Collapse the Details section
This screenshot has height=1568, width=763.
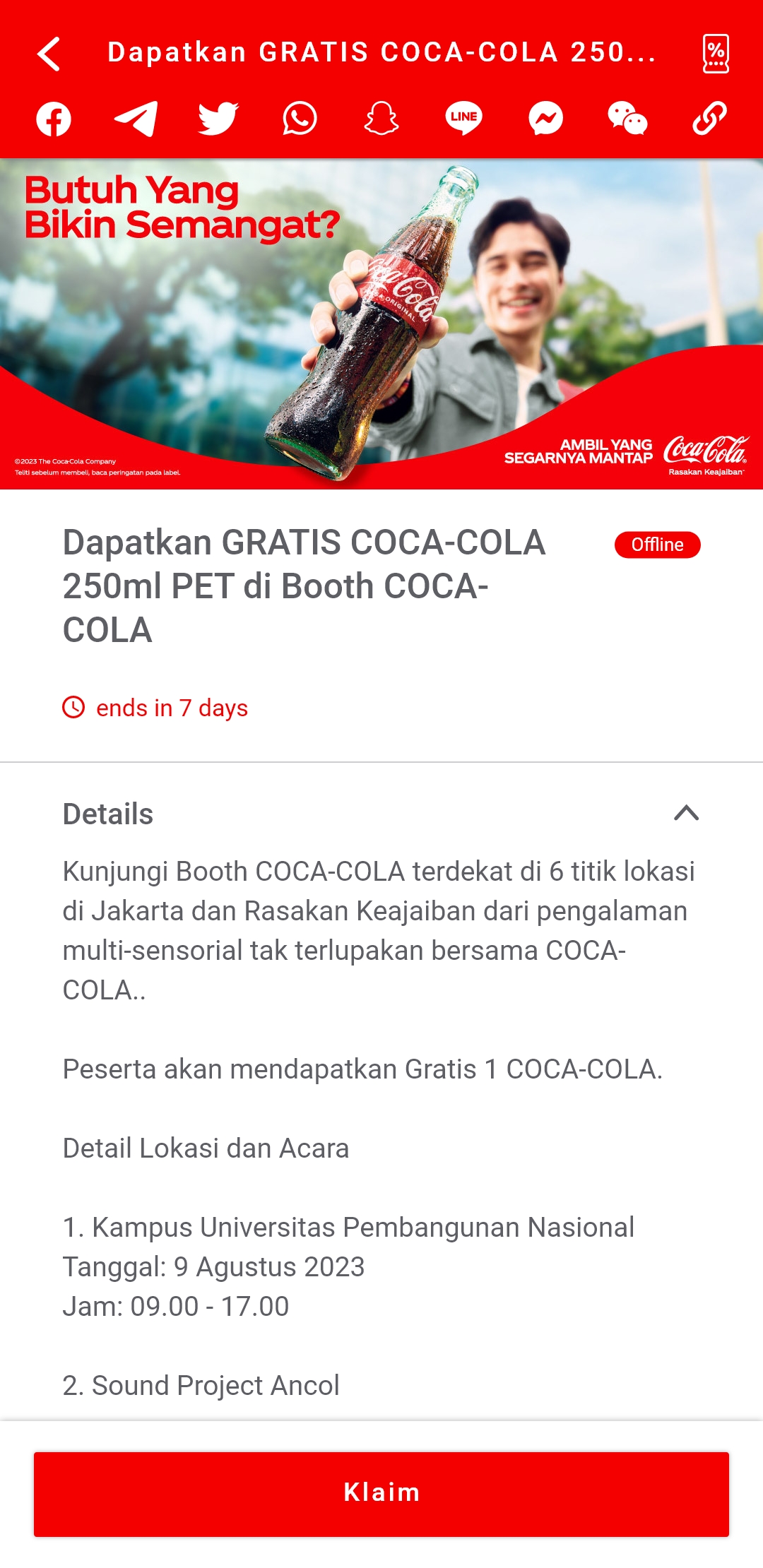click(686, 814)
